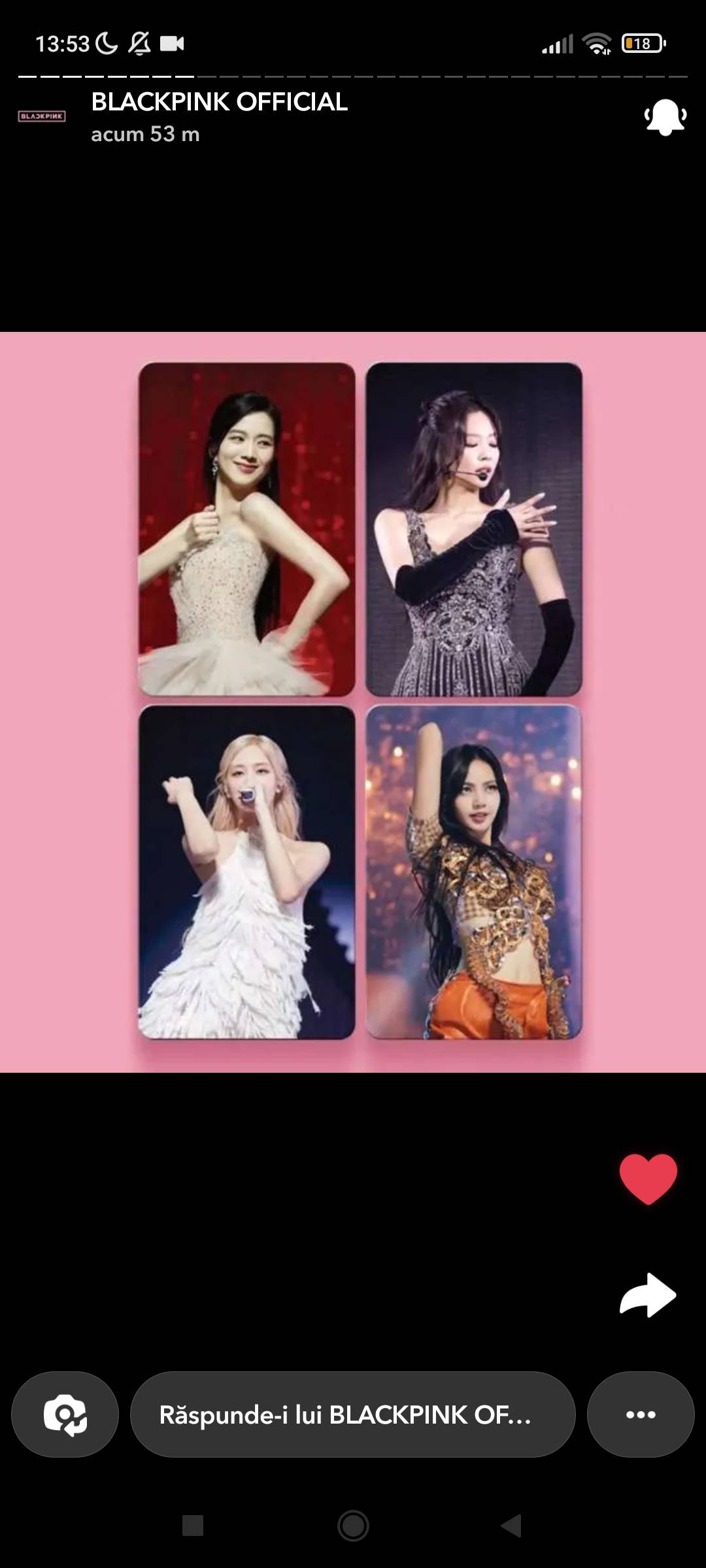The height and width of the screenshot is (1568, 706).
Task: Open BLACKPINK OFFICIAL channel profile
Action: [x=218, y=103]
